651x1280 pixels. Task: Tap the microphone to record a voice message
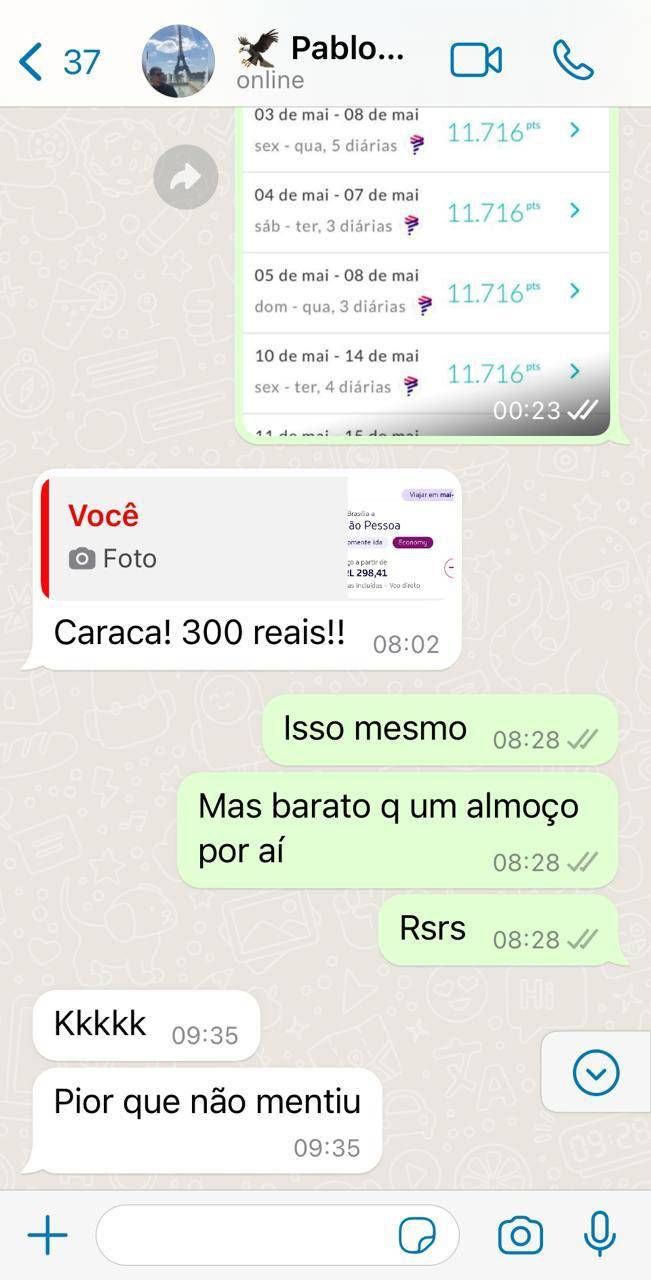click(600, 1234)
